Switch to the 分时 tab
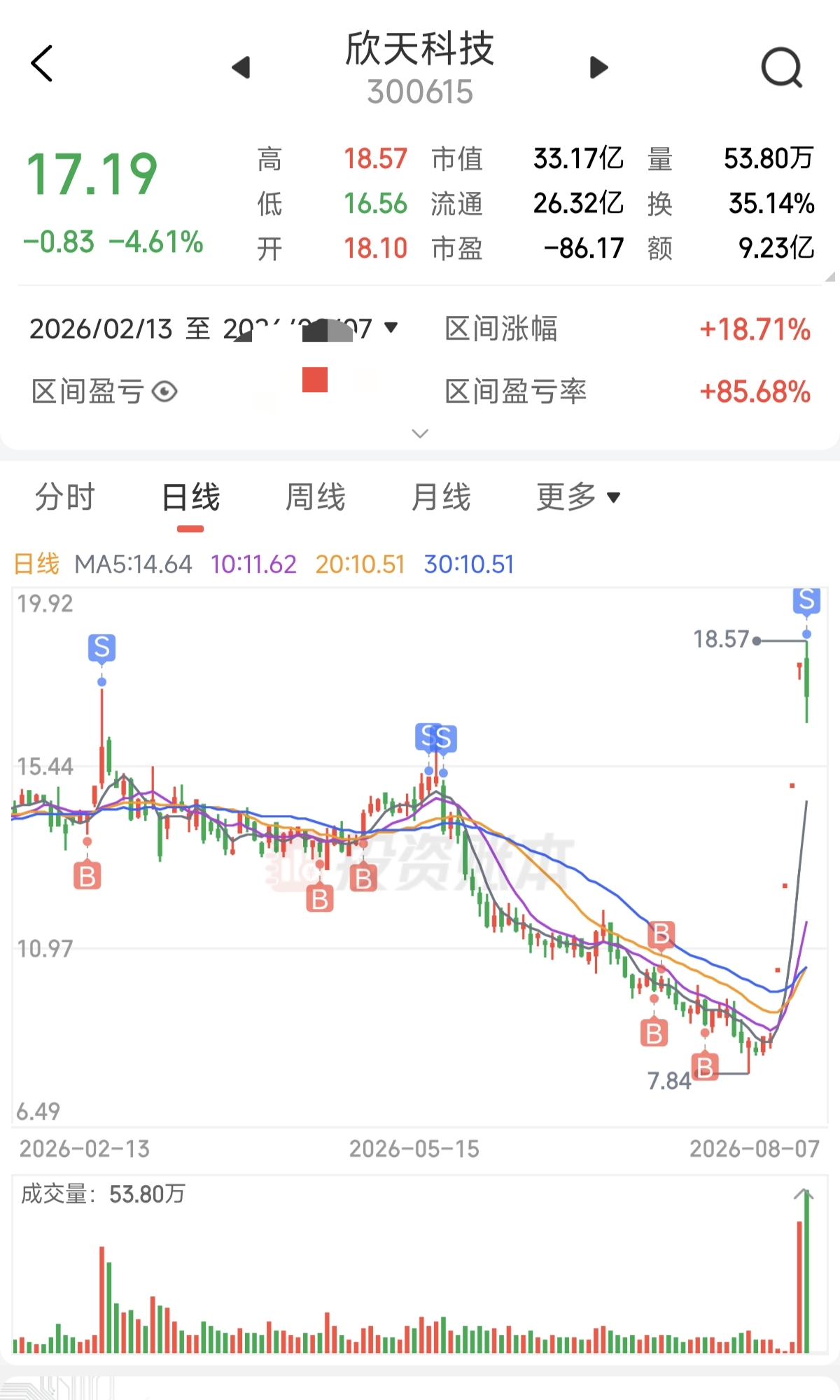The image size is (840, 1400). tap(65, 497)
